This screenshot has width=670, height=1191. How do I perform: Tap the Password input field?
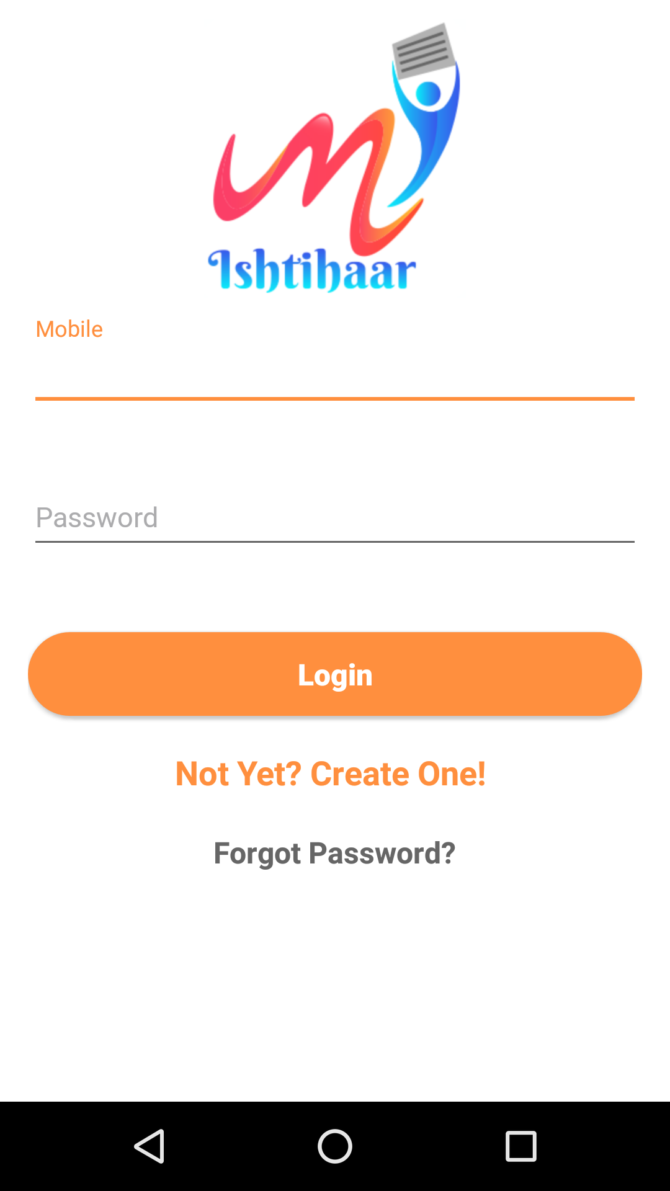(x=334, y=518)
